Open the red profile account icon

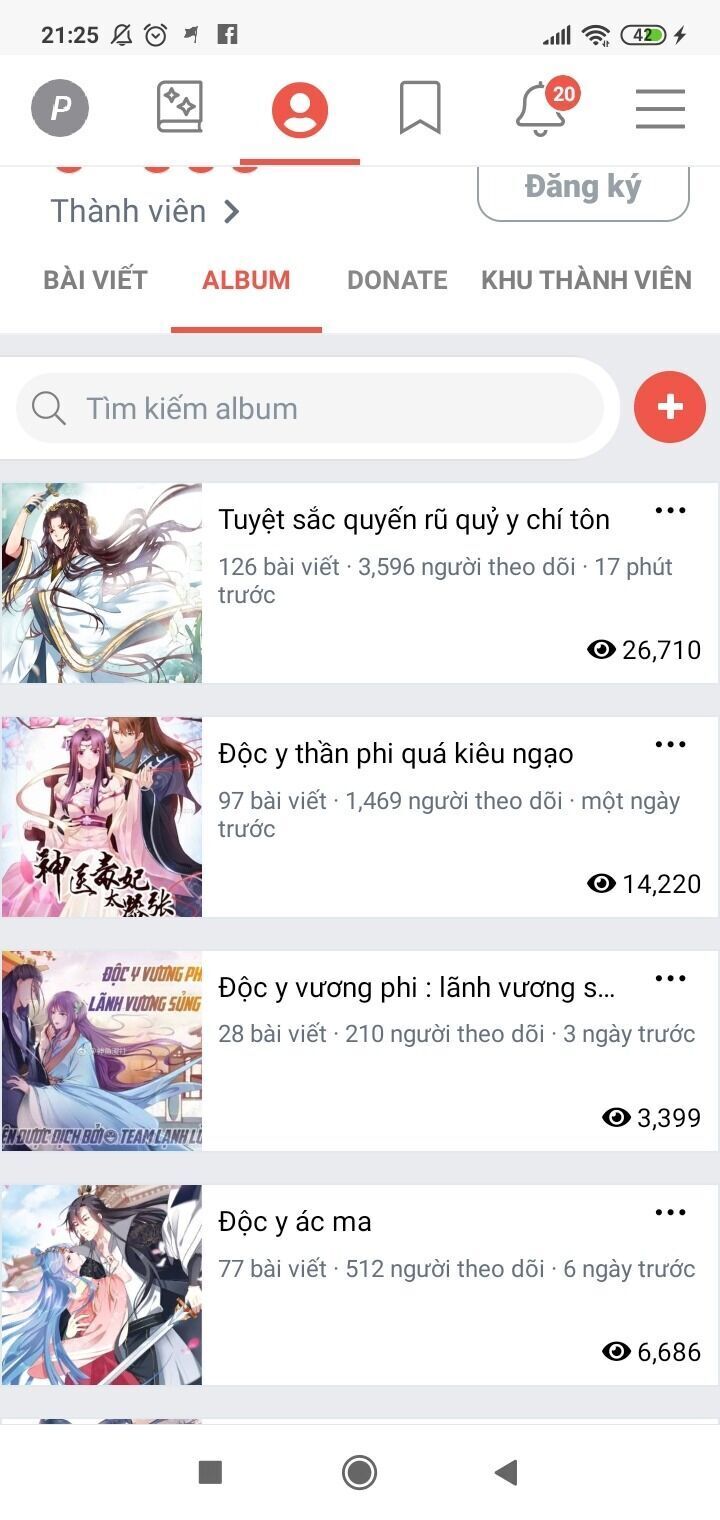[x=298, y=107]
